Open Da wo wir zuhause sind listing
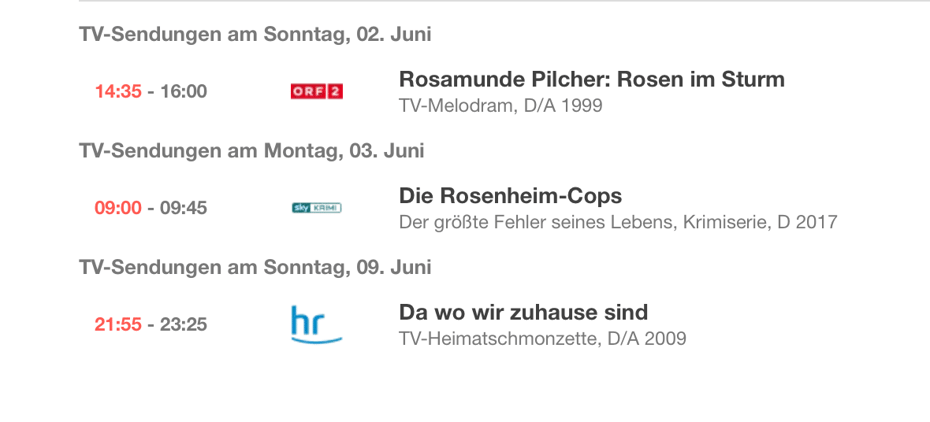The height and width of the screenshot is (422, 930). 523,312
